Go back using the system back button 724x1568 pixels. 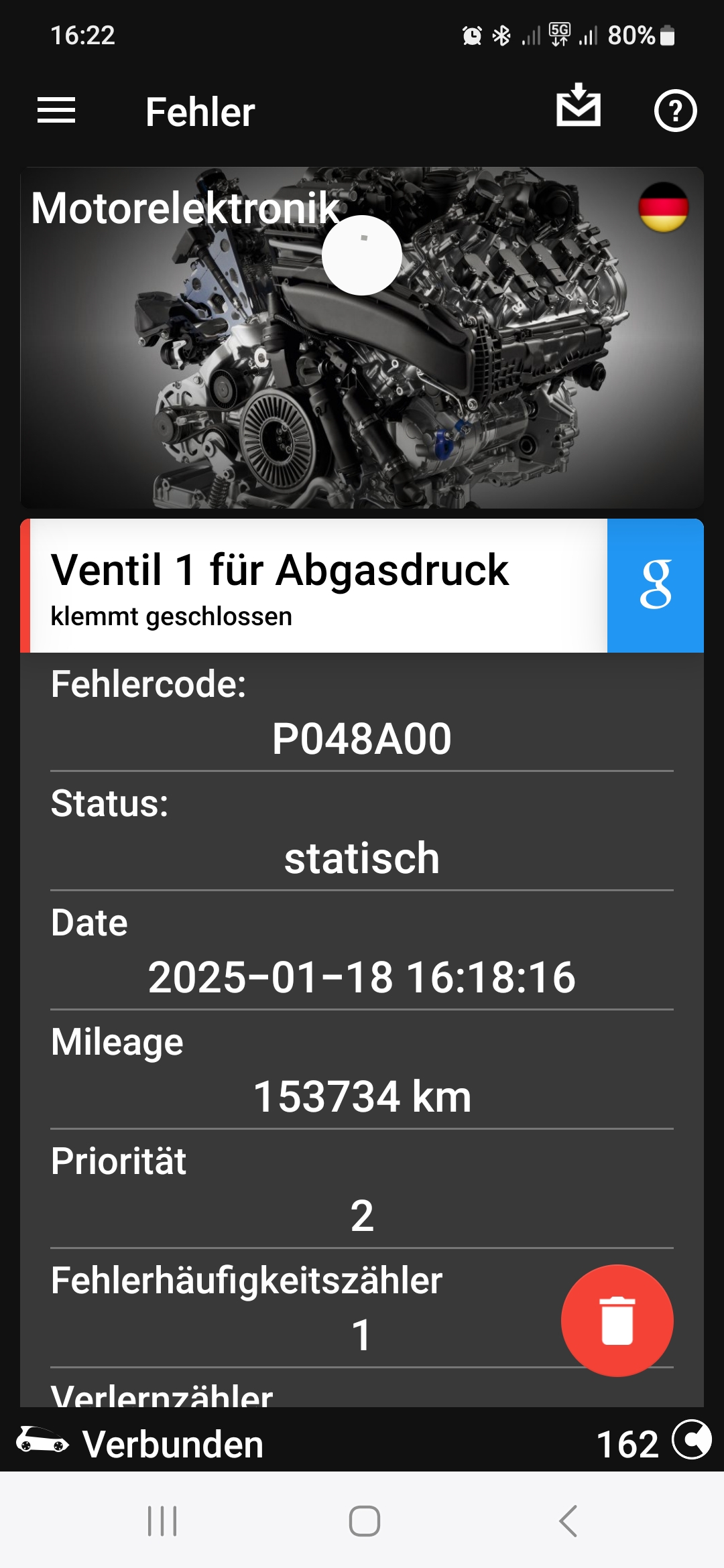(x=568, y=1520)
